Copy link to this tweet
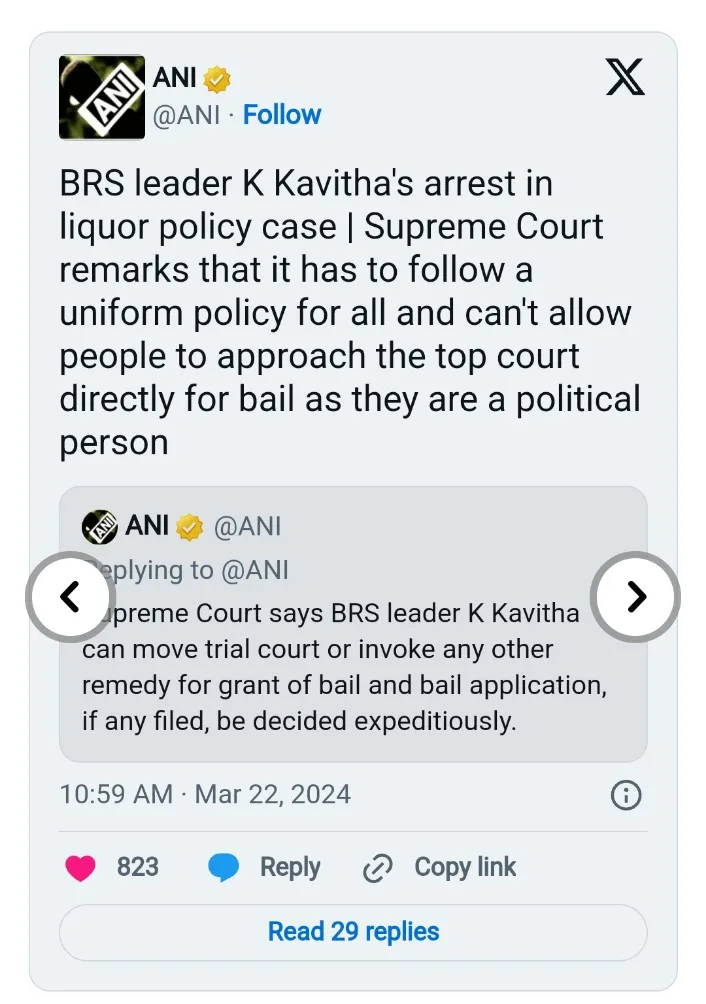Viewport: 706px width, 1004px height. (x=440, y=867)
